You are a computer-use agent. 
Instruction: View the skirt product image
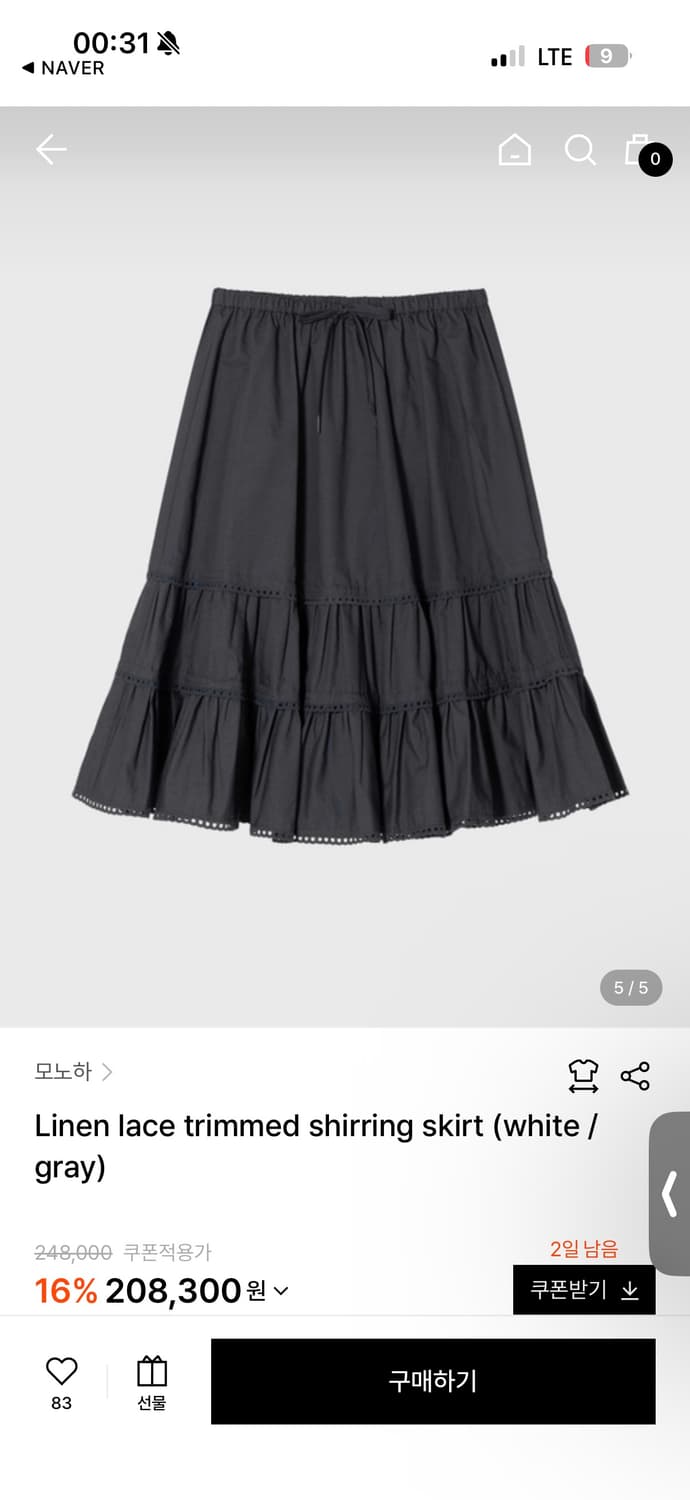(x=350, y=565)
